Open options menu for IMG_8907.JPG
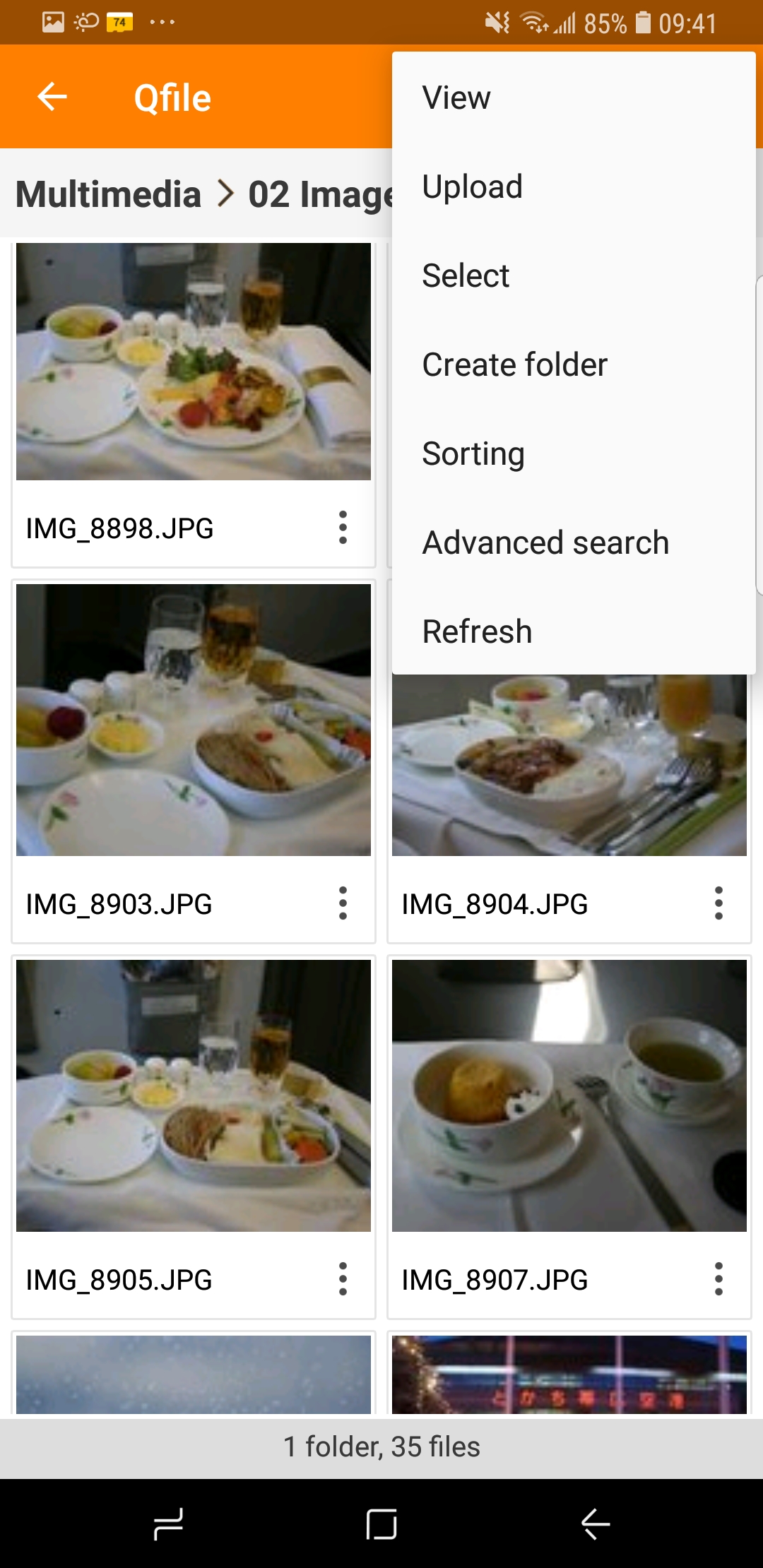The image size is (763, 1568). (x=718, y=1278)
